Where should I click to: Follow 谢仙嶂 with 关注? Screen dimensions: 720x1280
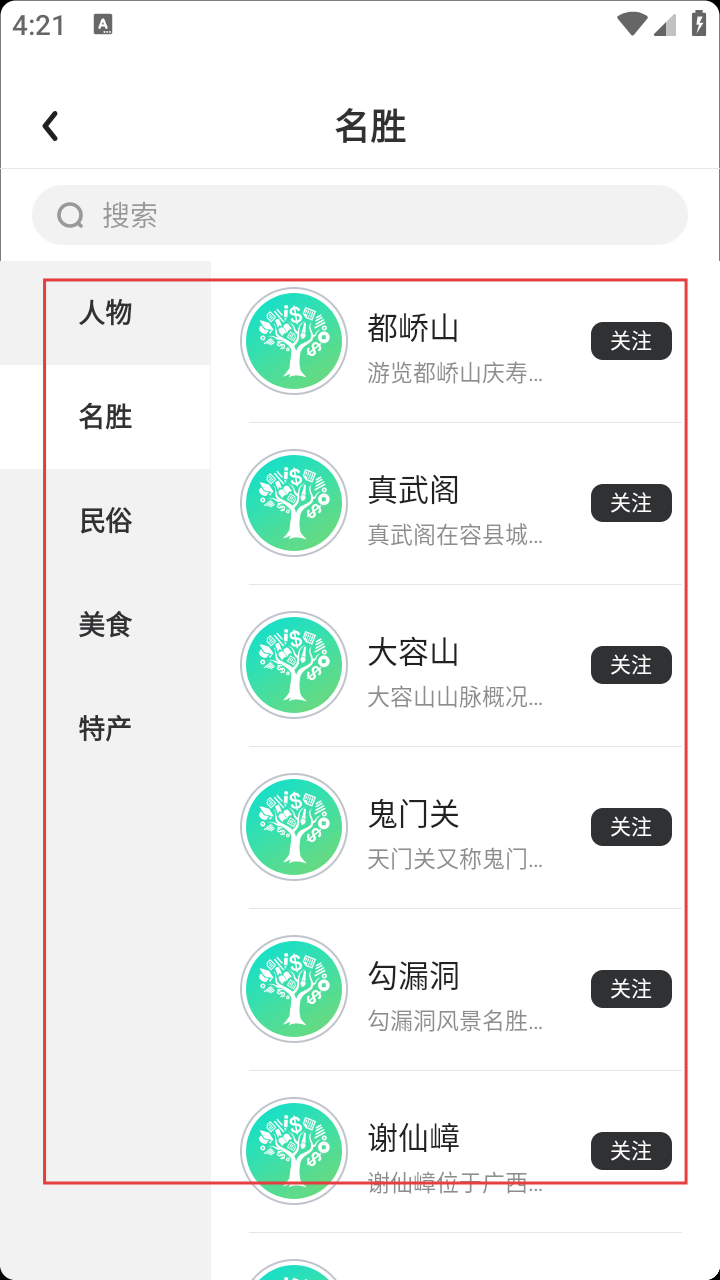pos(631,1151)
